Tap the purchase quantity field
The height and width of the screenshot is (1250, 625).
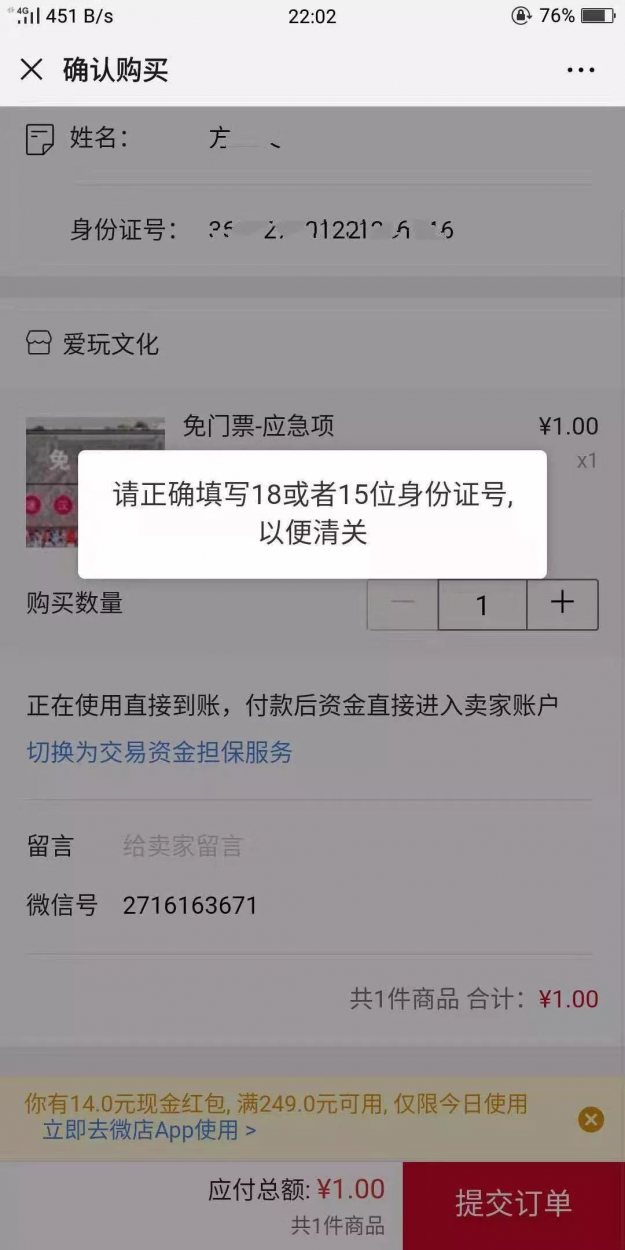coord(482,604)
